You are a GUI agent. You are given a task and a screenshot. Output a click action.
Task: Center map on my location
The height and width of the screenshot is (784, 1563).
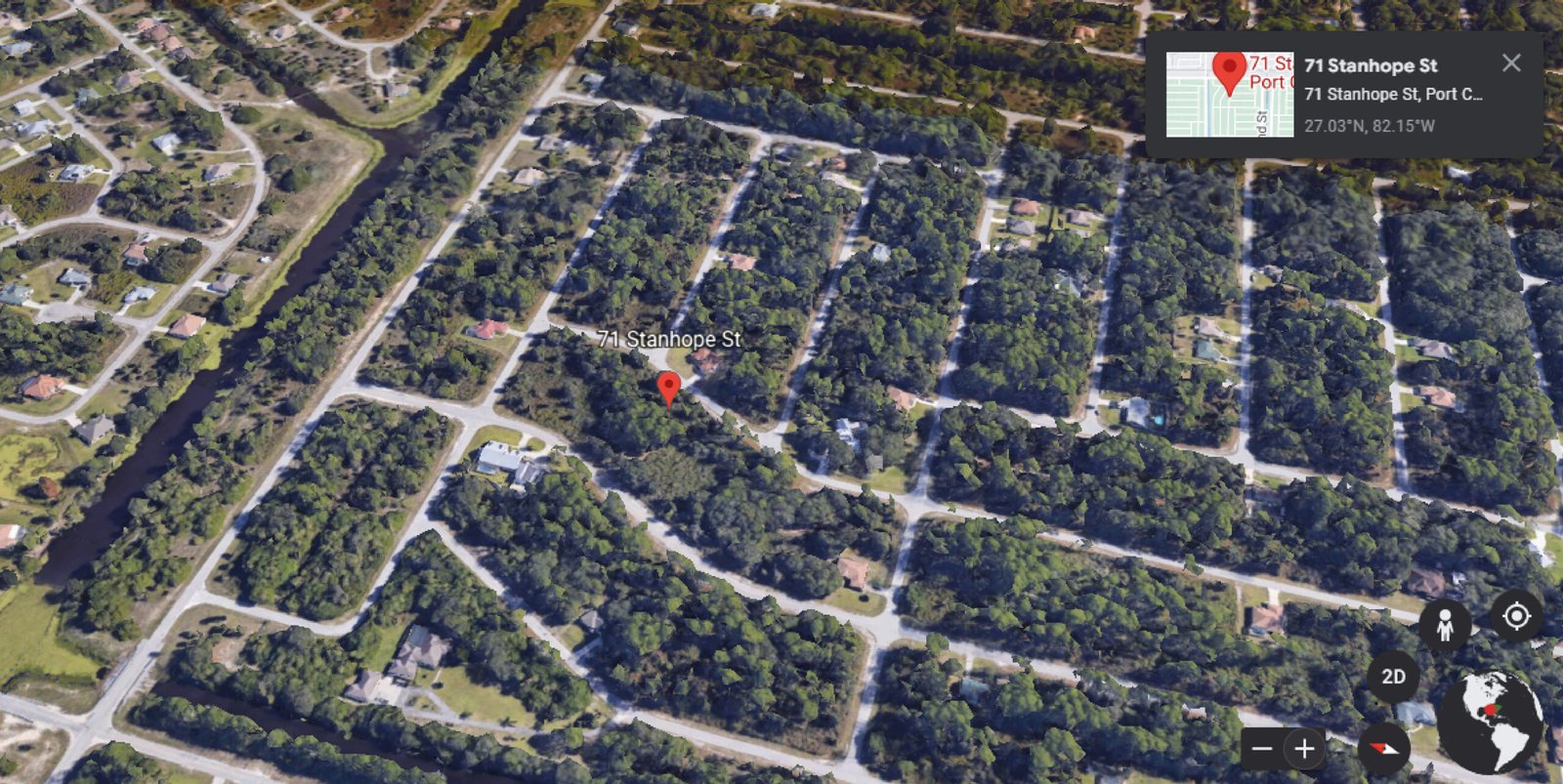tap(1516, 617)
